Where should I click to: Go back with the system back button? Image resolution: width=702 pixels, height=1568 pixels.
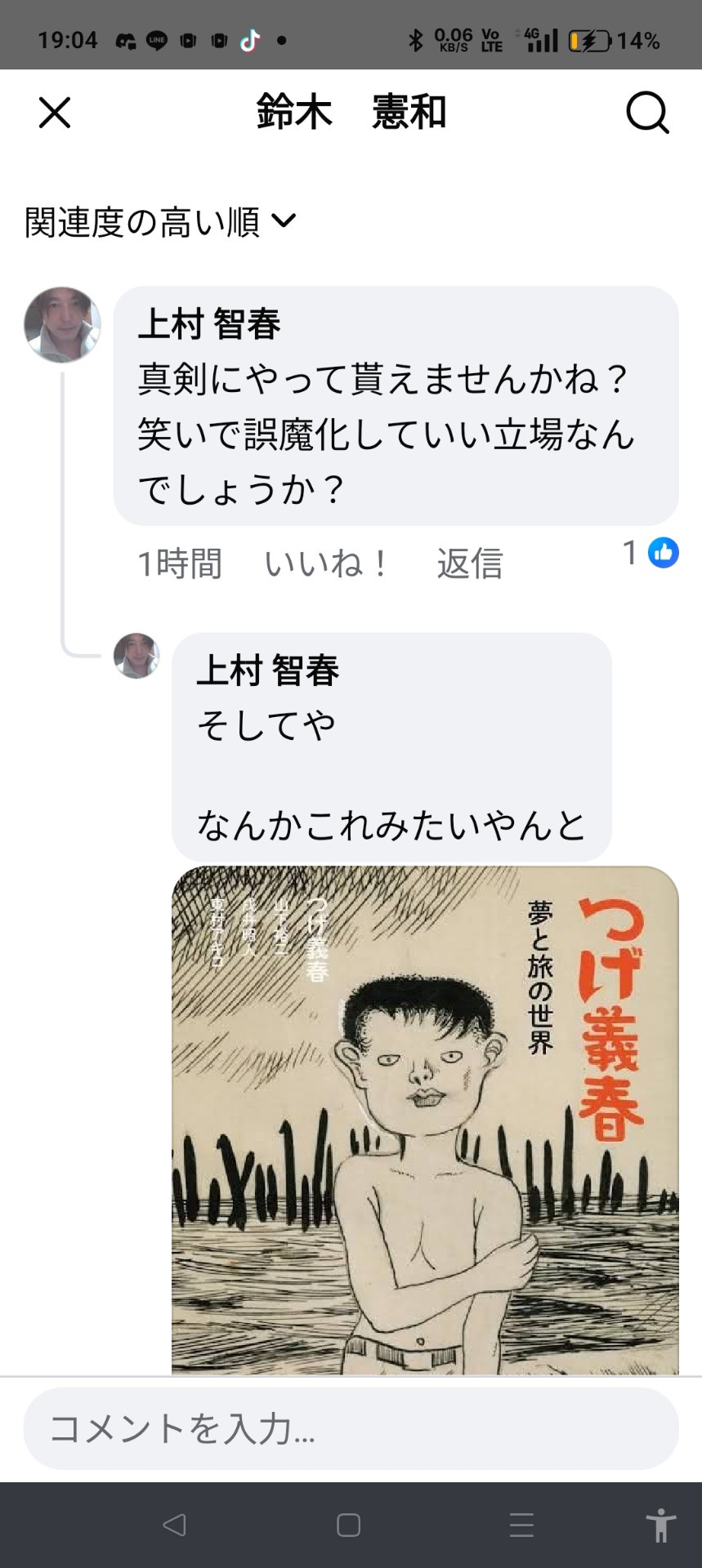click(175, 1525)
